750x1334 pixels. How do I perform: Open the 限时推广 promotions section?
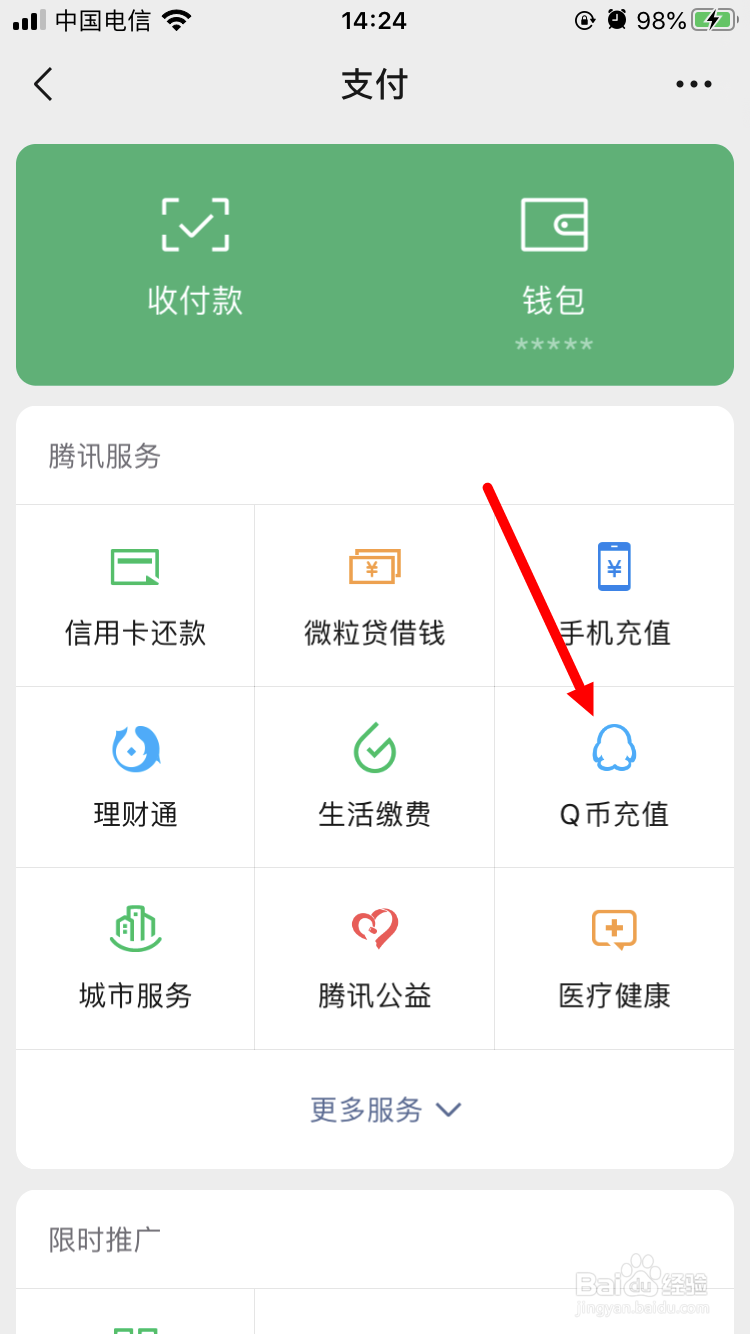pos(103,1239)
